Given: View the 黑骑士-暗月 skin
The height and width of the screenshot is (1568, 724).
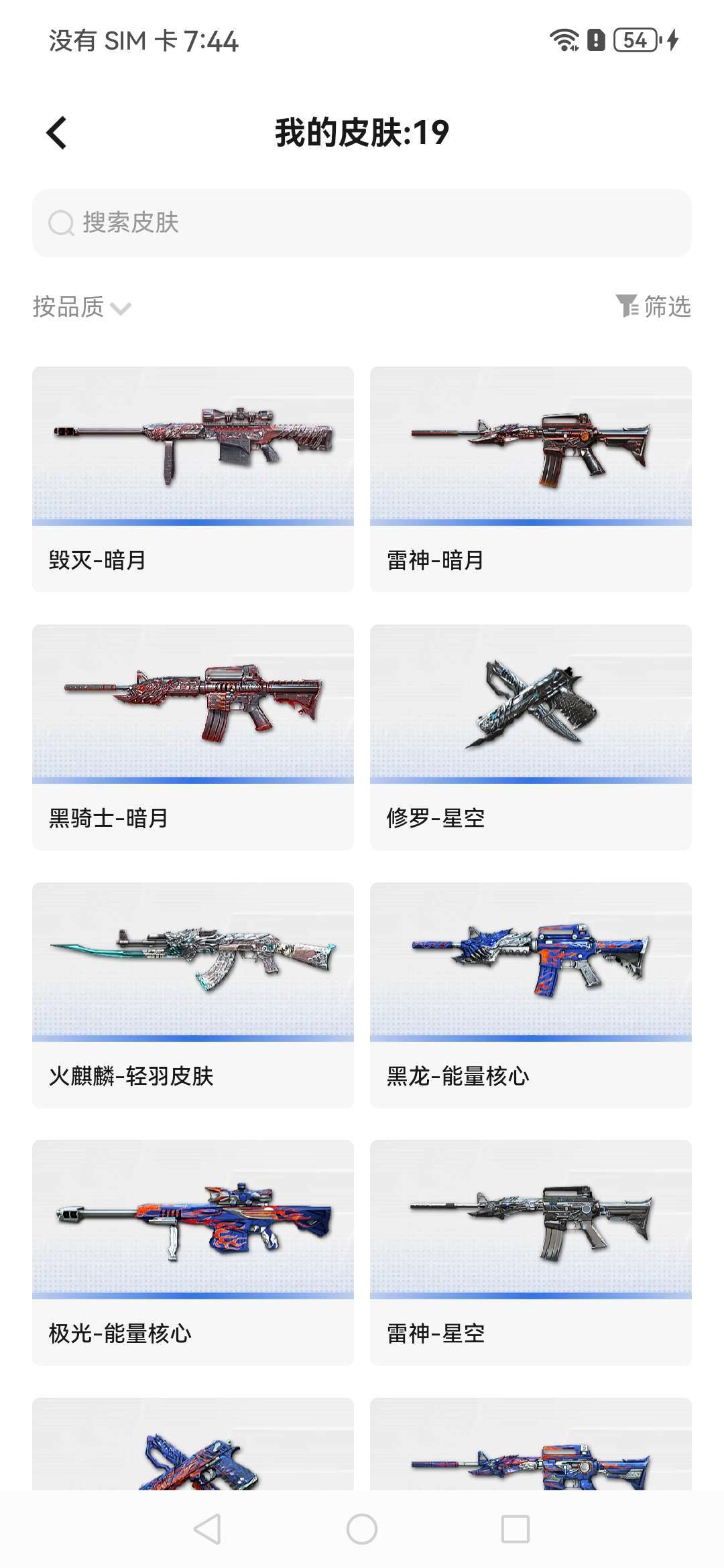Looking at the screenshot, I should click(x=193, y=737).
